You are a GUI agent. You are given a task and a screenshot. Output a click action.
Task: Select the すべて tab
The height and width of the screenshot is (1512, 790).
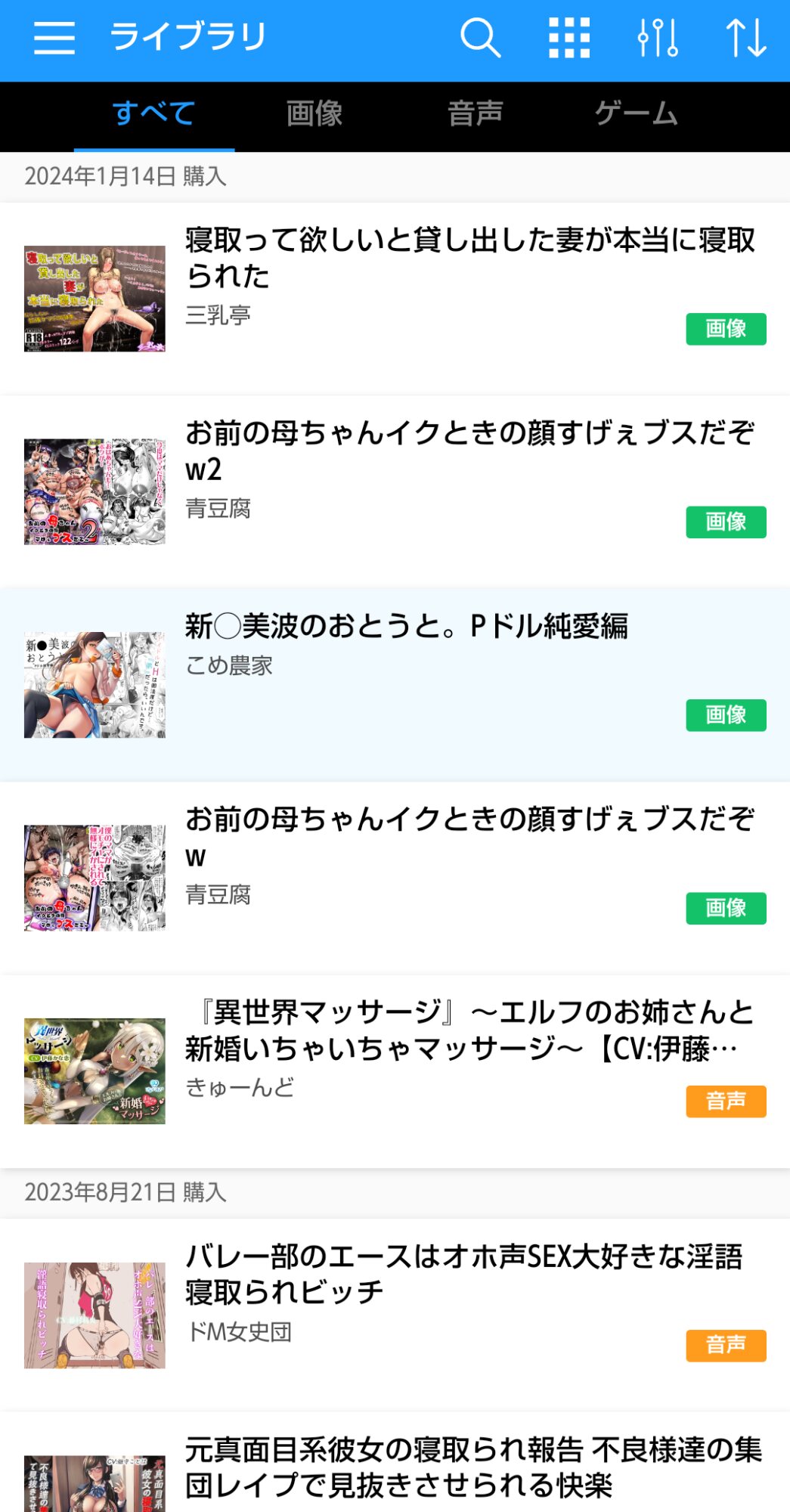[x=154, y=115]
